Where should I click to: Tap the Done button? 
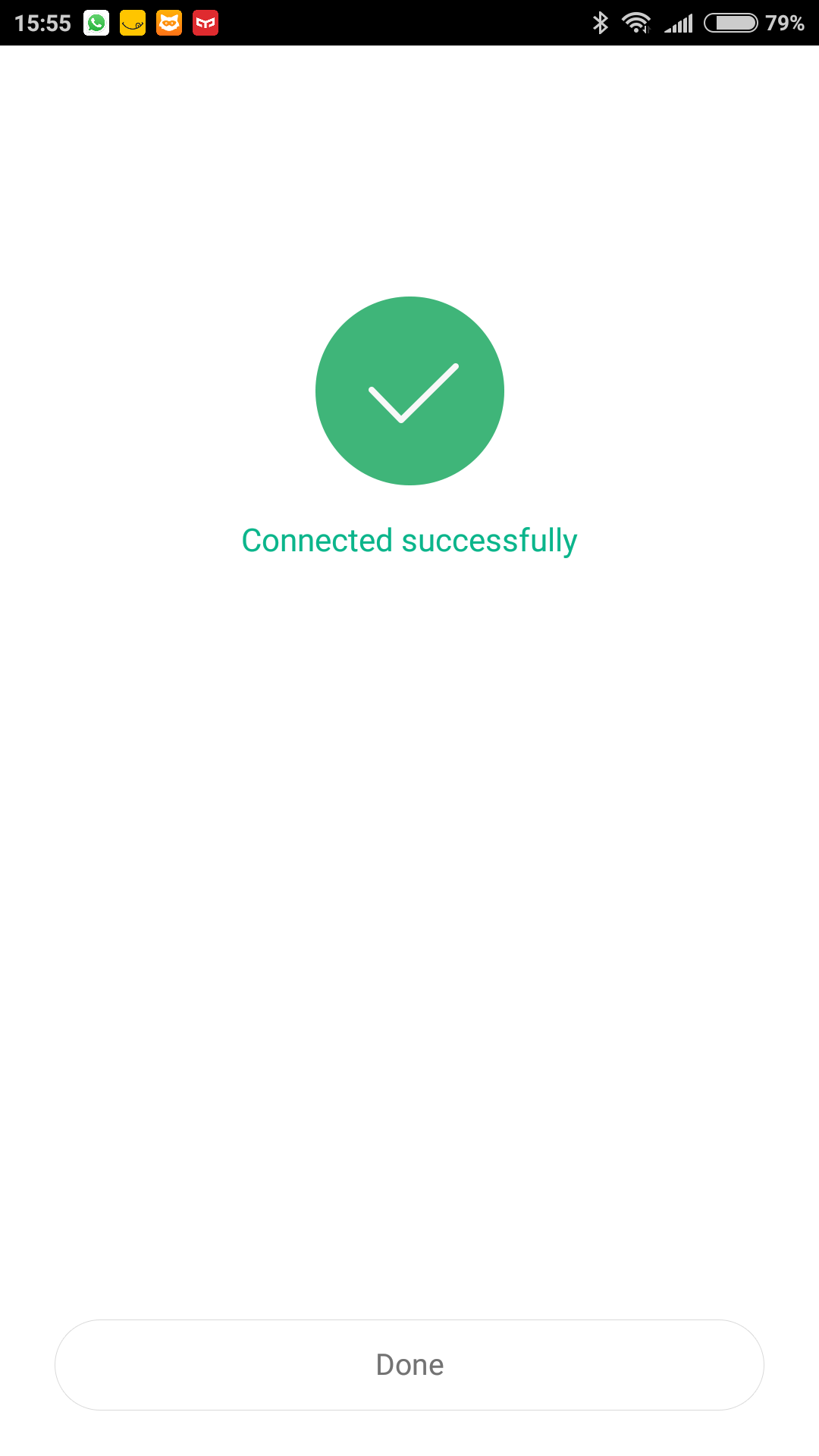[x=409, y=1365]
